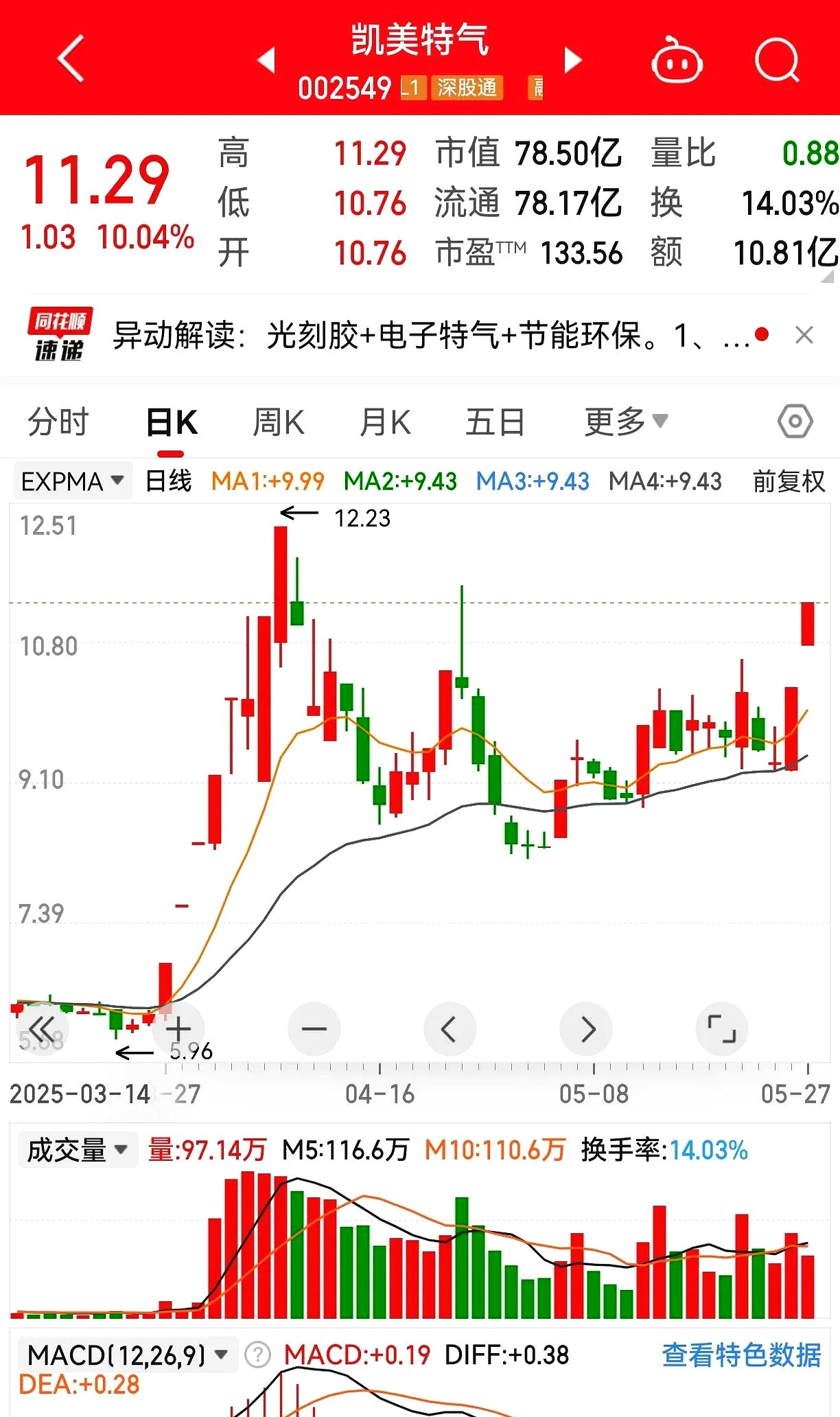This screenshot has width=840, height=1417.
Task: Zoom in chart with plus button
Action: pyautogui.click(x=178, y=1029)
